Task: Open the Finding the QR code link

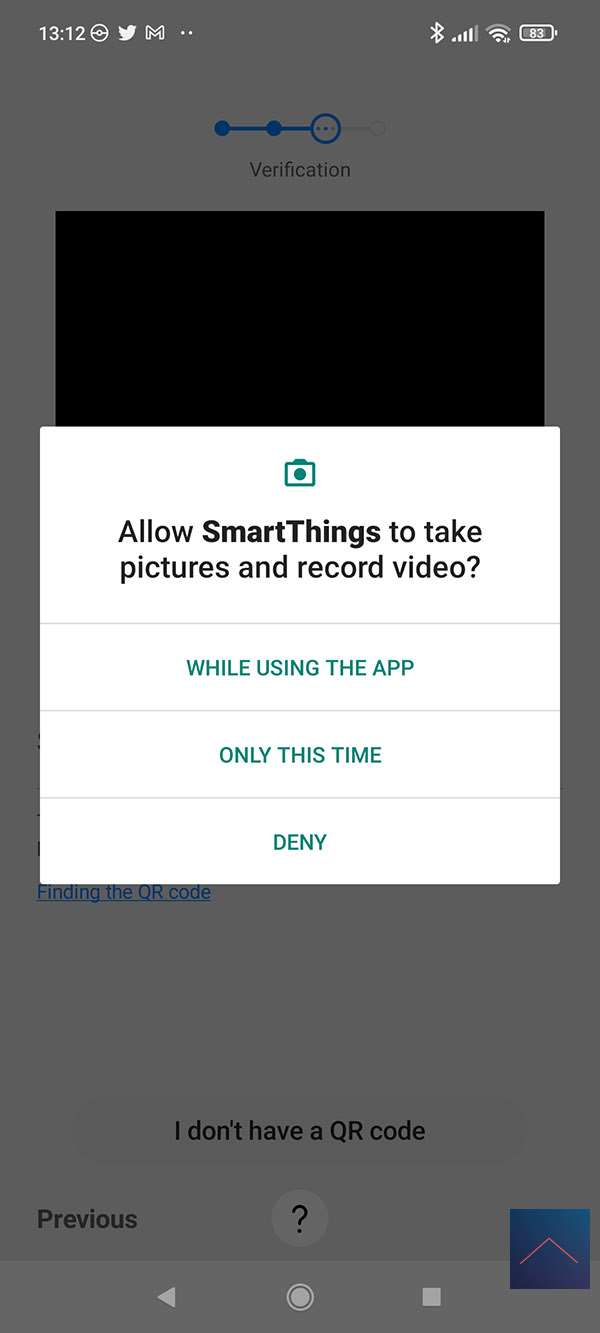Action: 124,892
